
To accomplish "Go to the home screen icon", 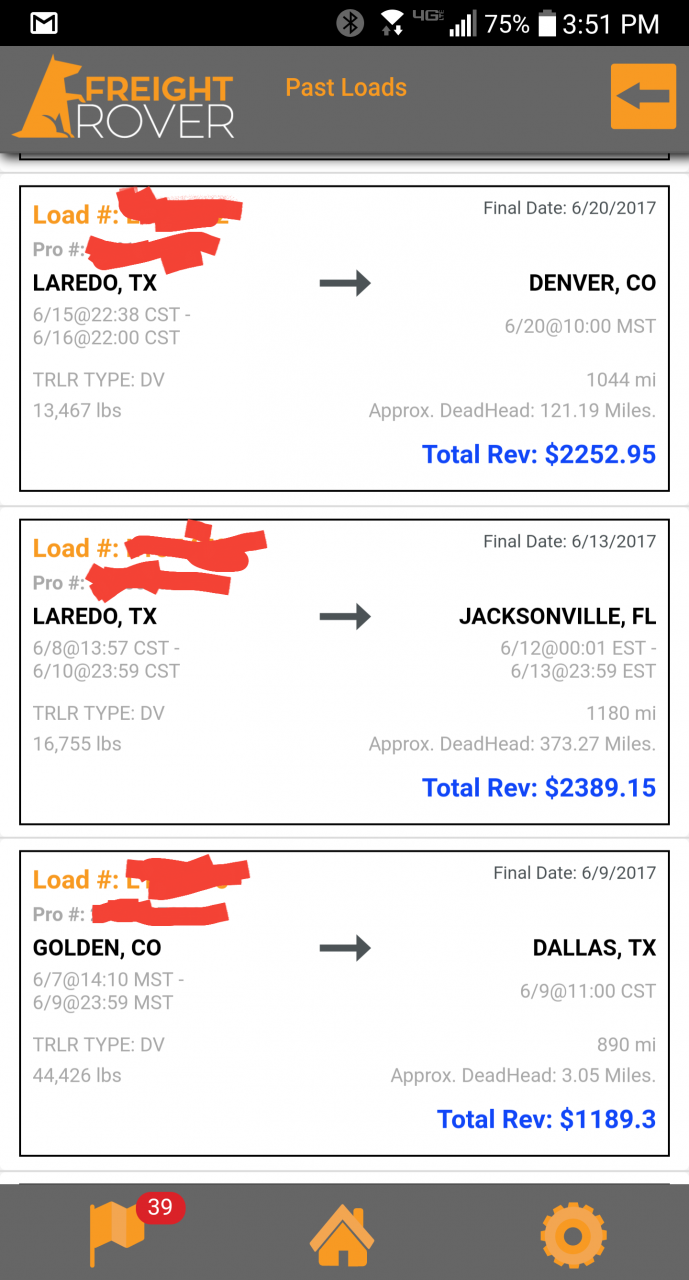I will [x=342, y=1235].
